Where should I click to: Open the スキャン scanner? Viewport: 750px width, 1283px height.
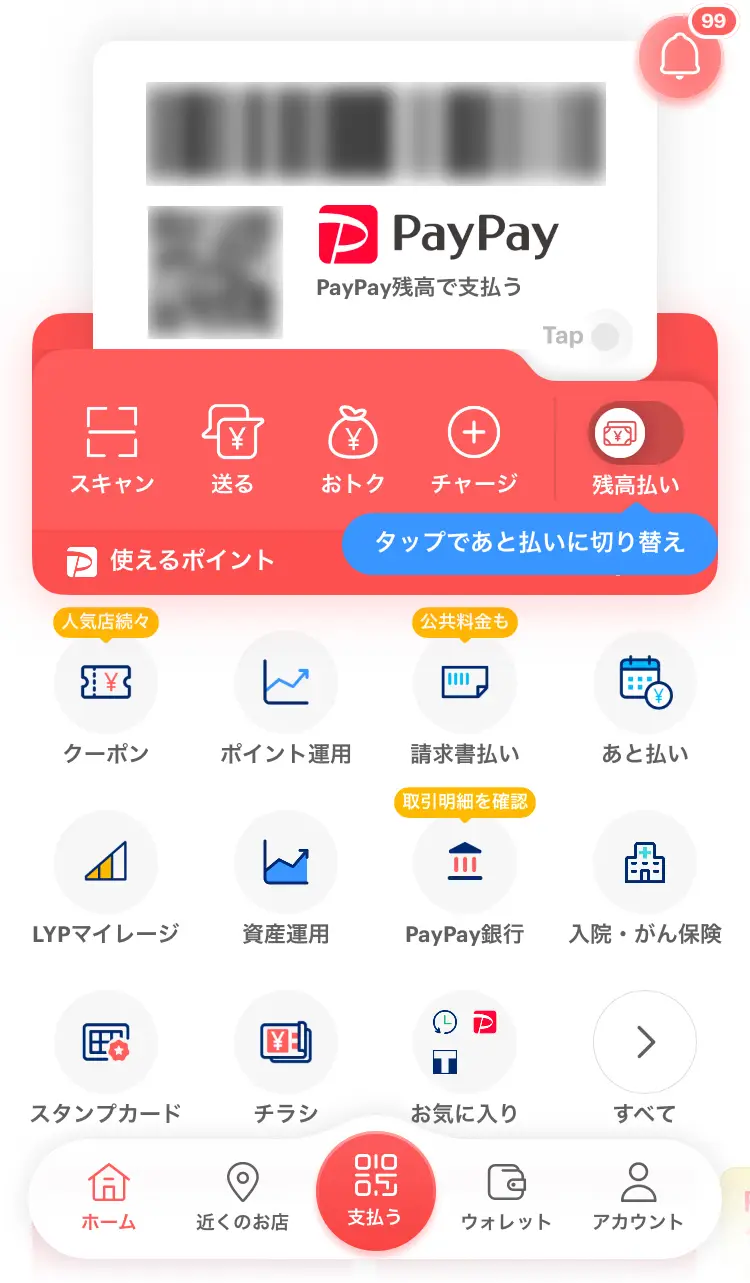click(x=112, y=450)
